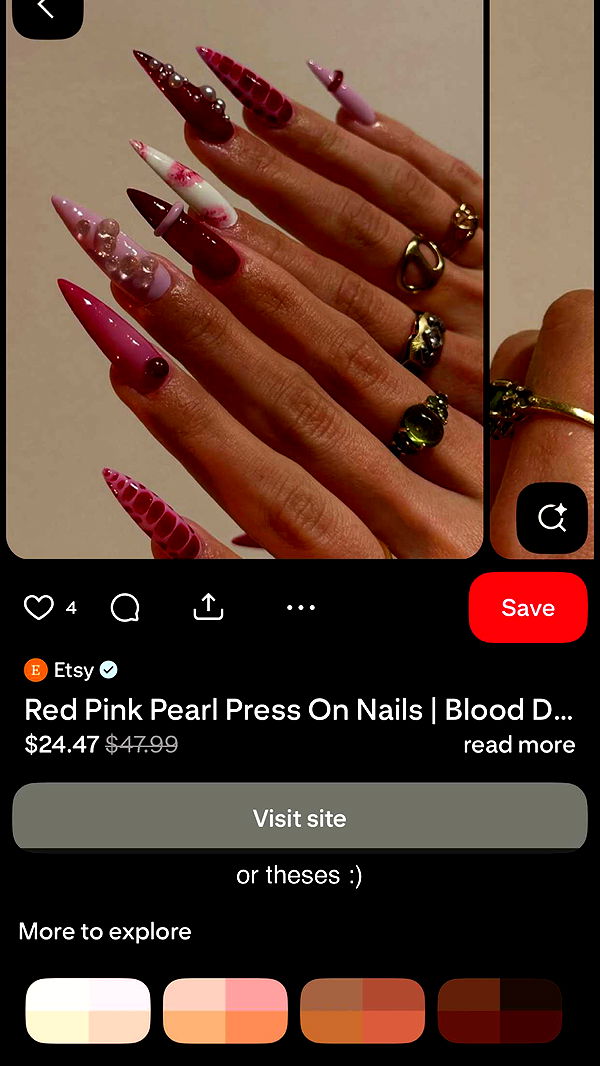Viewport: 600px width, 1066px height.
Task: Save this pin to a board
Action: pyautogui.click(x=527, y=607)
